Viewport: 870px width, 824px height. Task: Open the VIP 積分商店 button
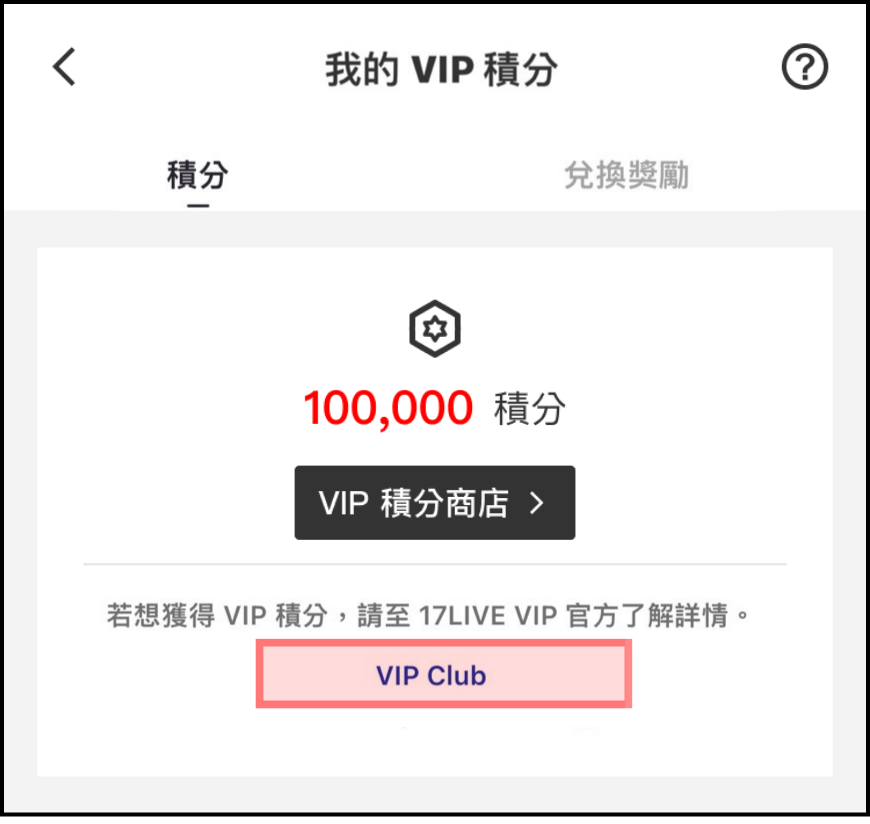[434, 503]
